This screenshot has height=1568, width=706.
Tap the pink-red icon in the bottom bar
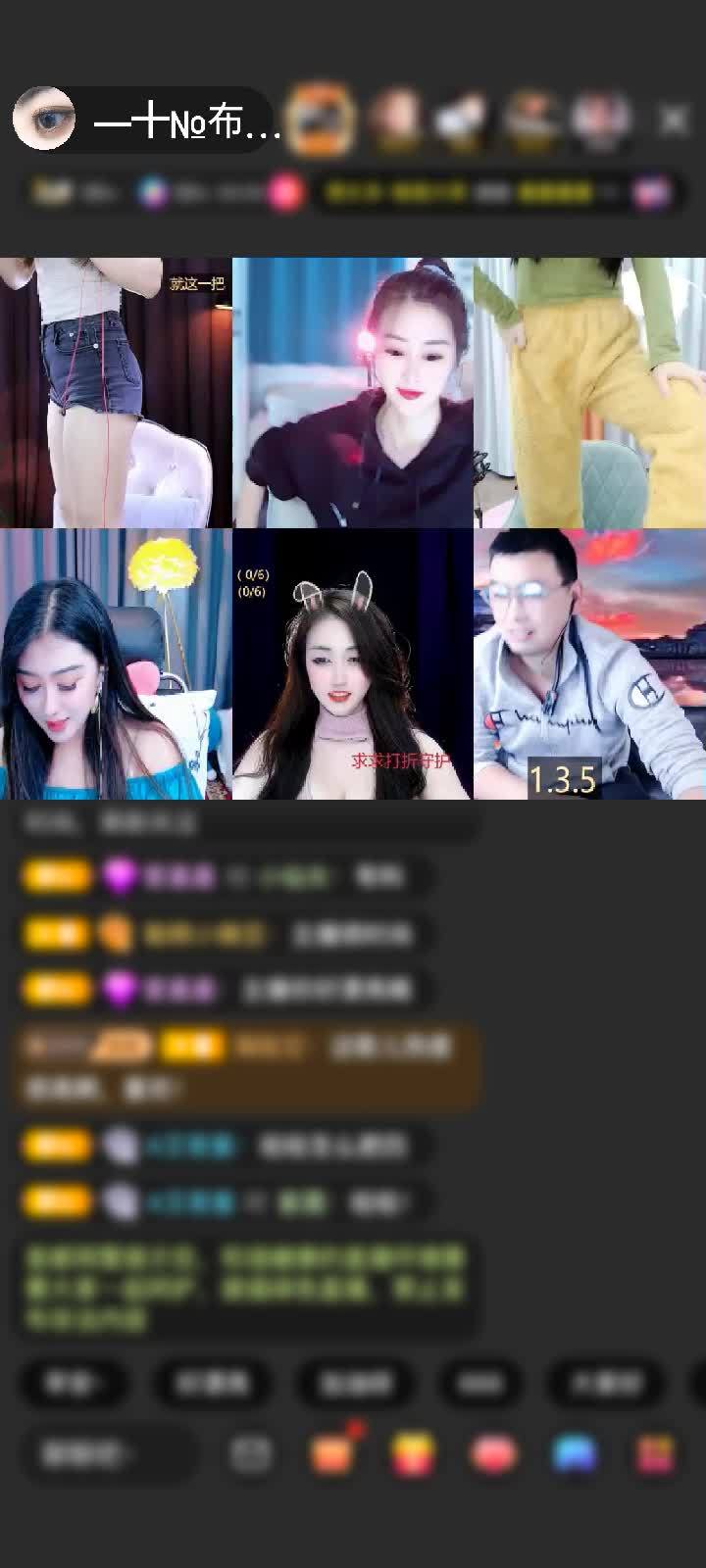click(x=494, y=1453)
